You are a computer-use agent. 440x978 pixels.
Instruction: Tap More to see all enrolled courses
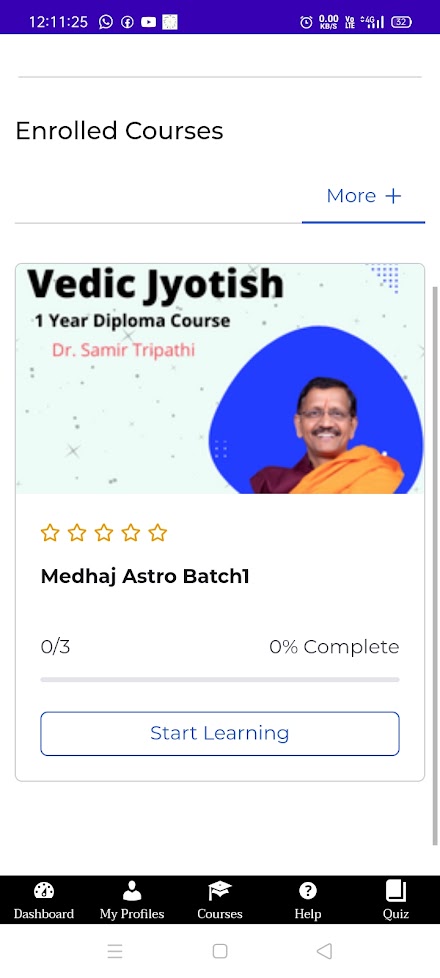[364, 196]
